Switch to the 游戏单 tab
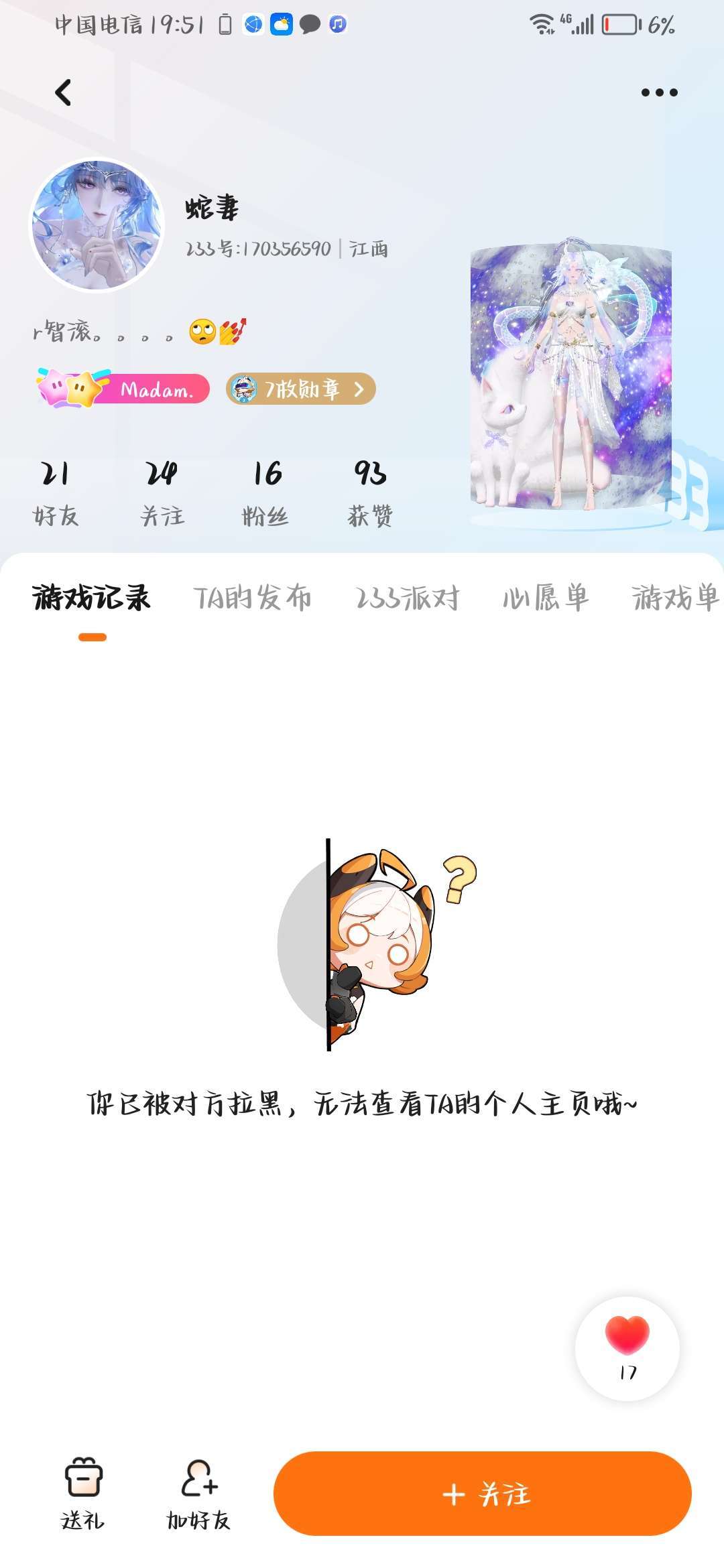This screenshot has width=724, height=1568. [x=676, y=597]
